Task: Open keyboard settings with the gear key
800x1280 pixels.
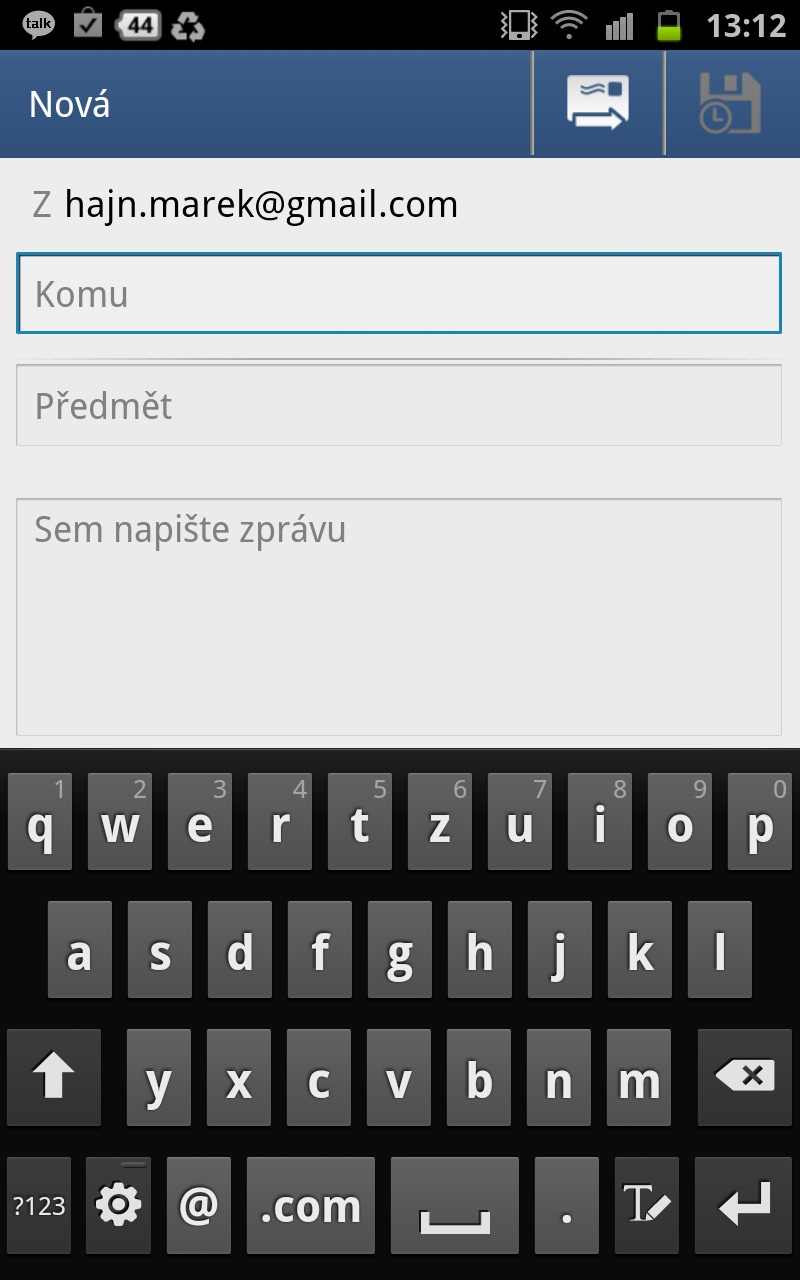Action: tap(118, 1206)
